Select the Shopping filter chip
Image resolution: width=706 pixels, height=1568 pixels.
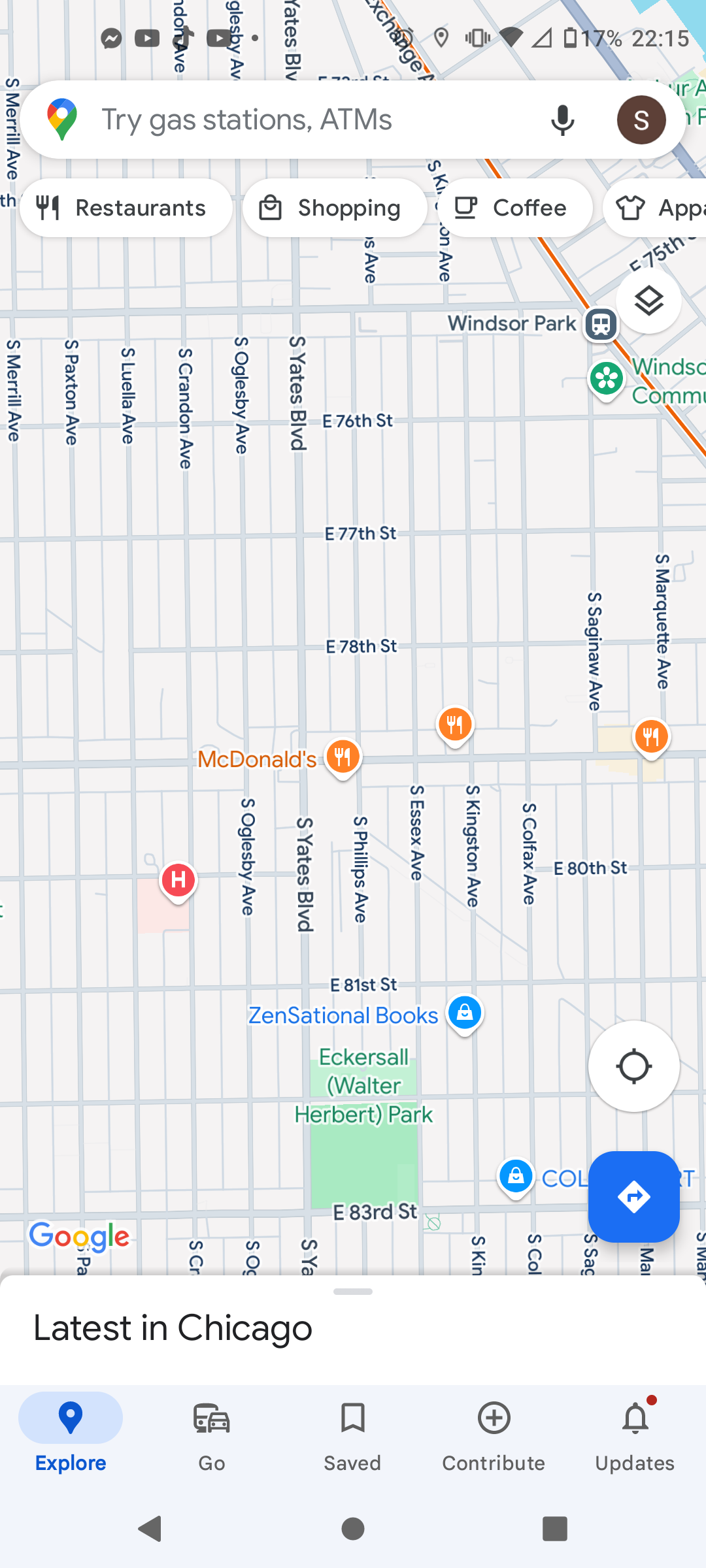point(334,208)
